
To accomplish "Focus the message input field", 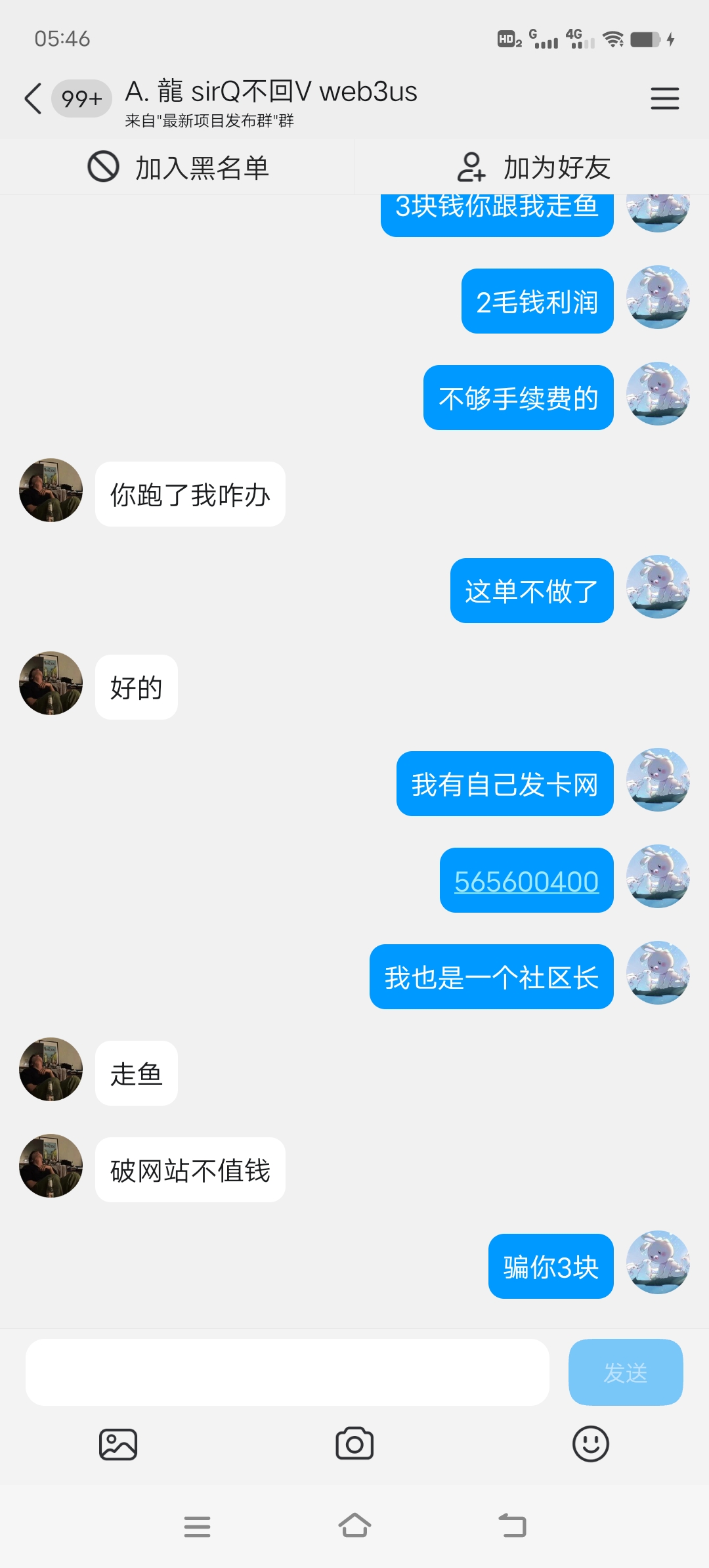I will click(287, 1372).
